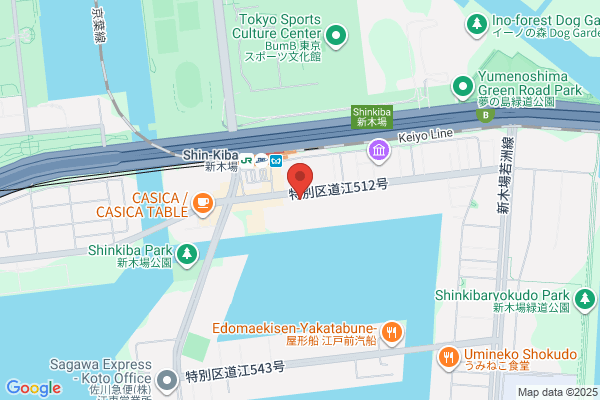The image size is (600, 400).
Task: Open the CASICA TABLE cafe pin
Action: pyautogui.click(x=203, y=204)
